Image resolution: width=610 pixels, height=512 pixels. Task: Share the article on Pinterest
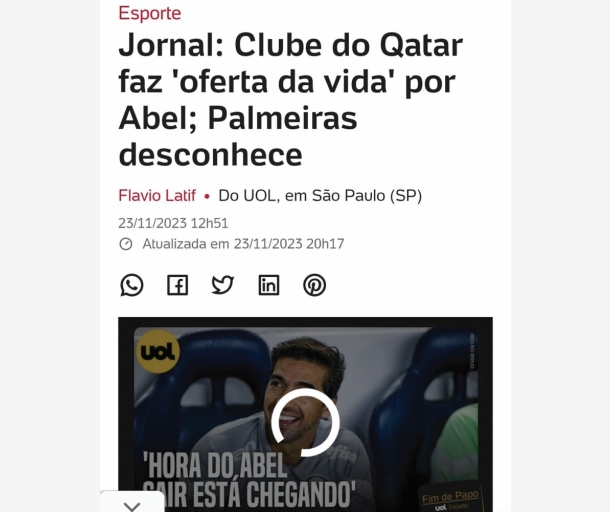(315, 285)
